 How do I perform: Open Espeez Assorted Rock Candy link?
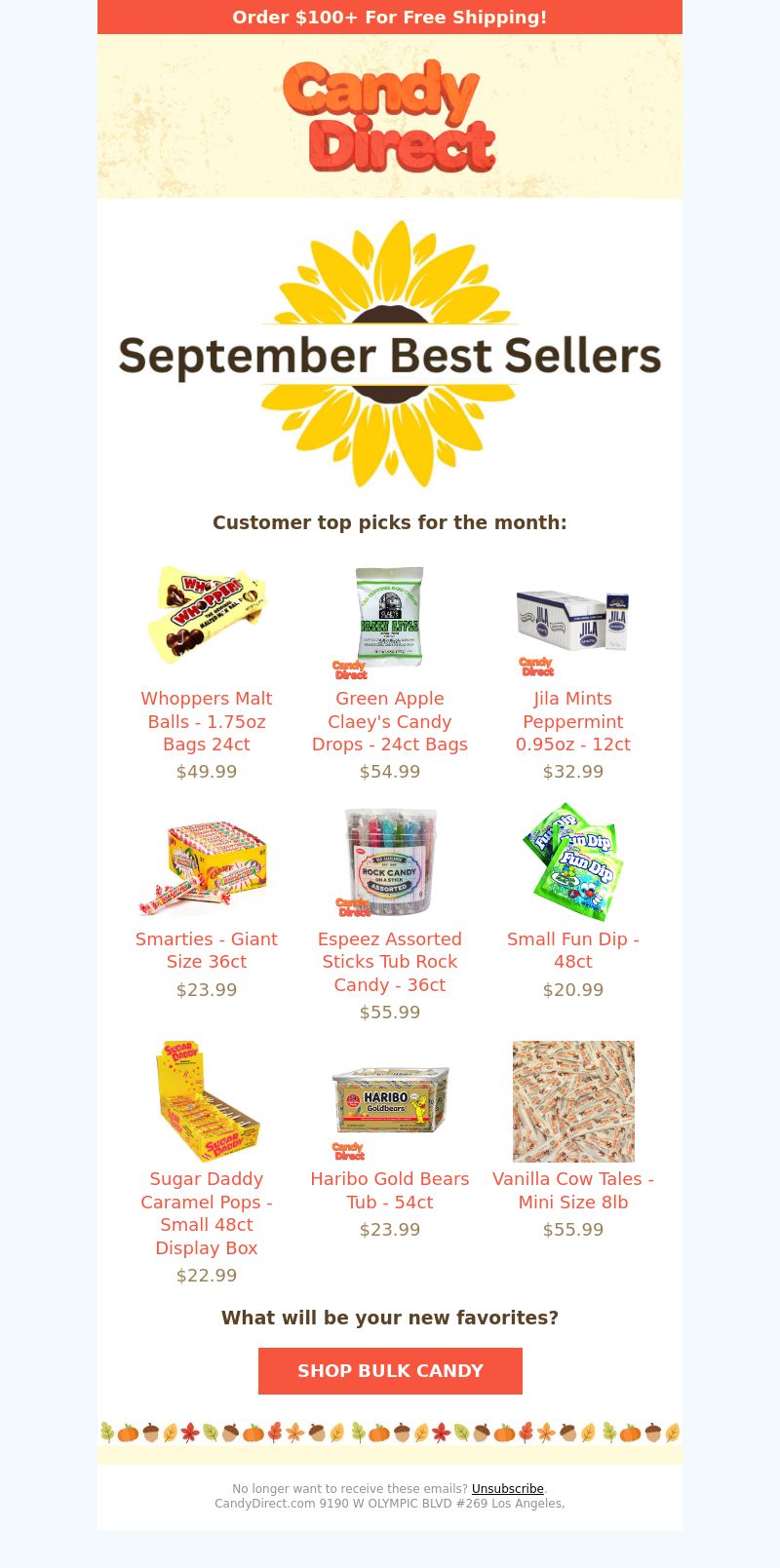coord(390,962)
